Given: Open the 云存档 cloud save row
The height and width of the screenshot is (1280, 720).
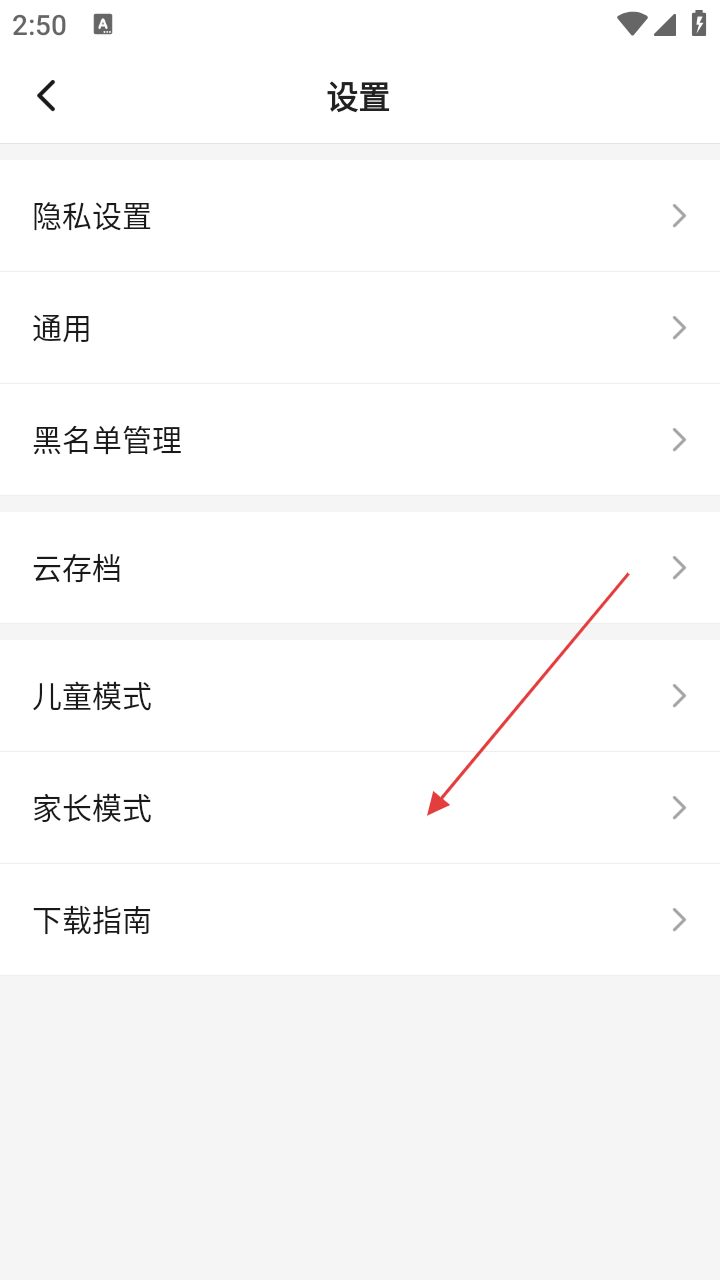Looking at the screenshot, I should (360, 568).
